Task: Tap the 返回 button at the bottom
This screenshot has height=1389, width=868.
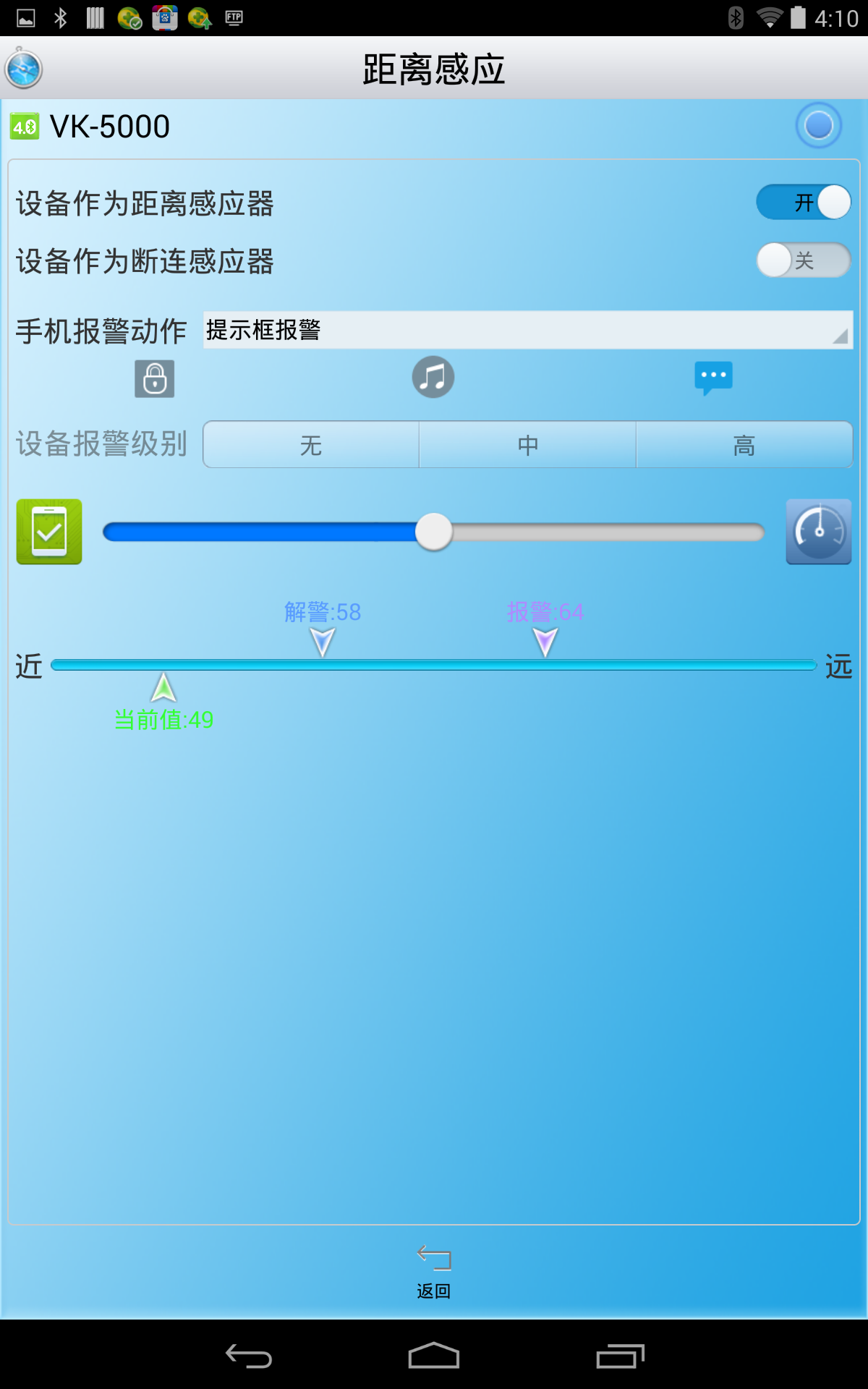Action: click(434, 1270)
